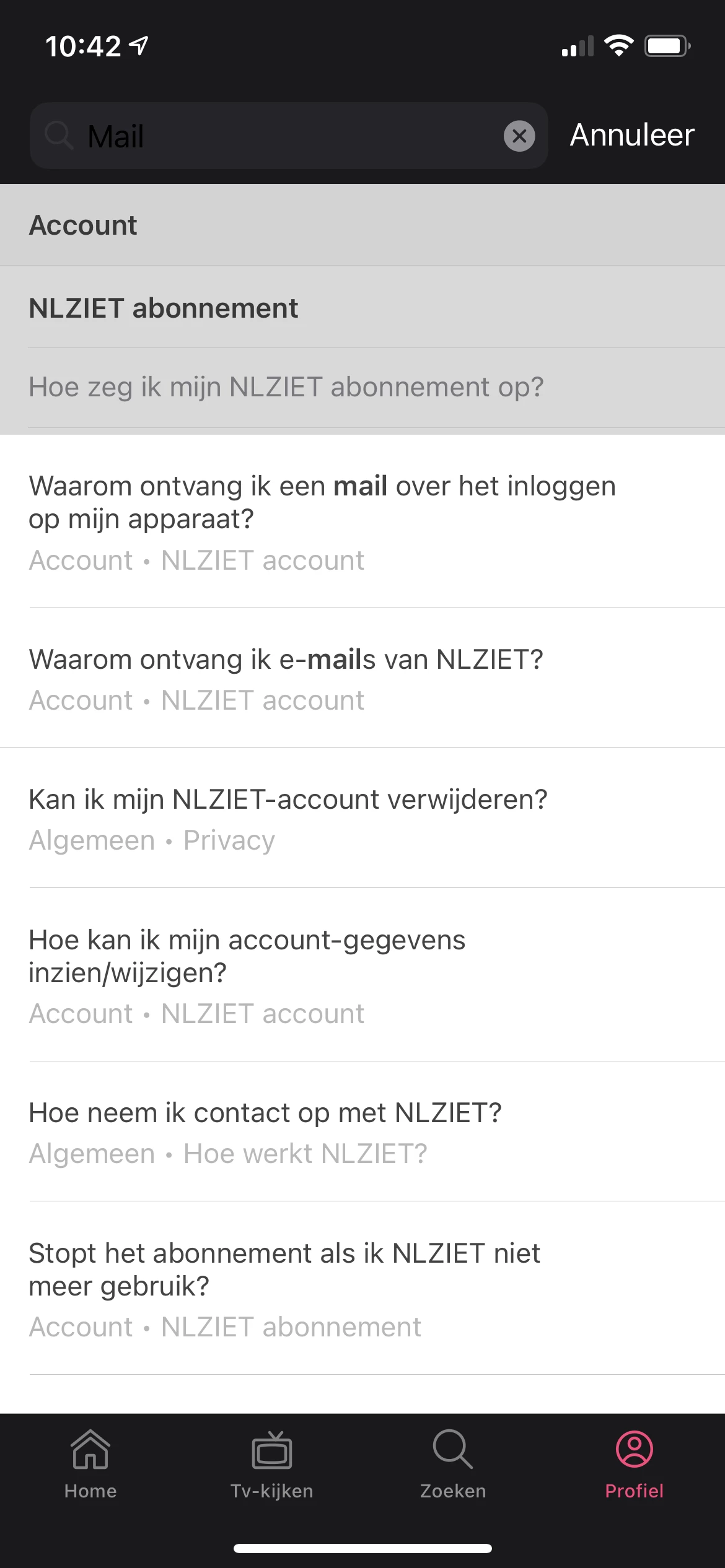The height and width of the screenshot is (1568, 725).
Task: Go to the Home tab
Action: [x=90, y=1465]
